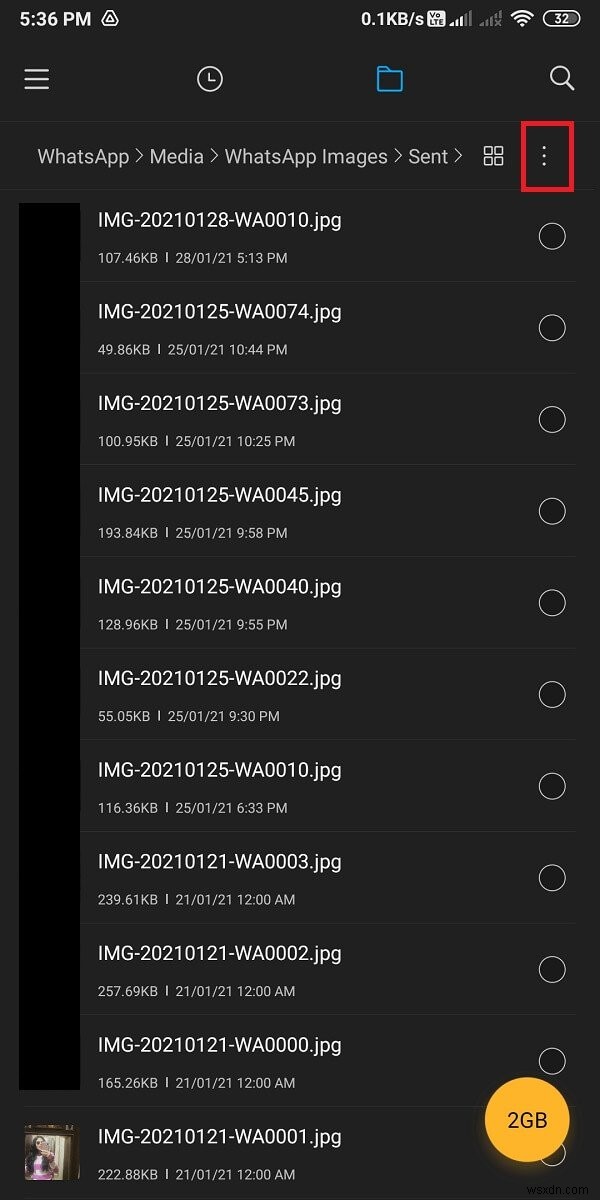
Task: View IMG-20210121-WA0002.jpg
Action: [220, 954]
